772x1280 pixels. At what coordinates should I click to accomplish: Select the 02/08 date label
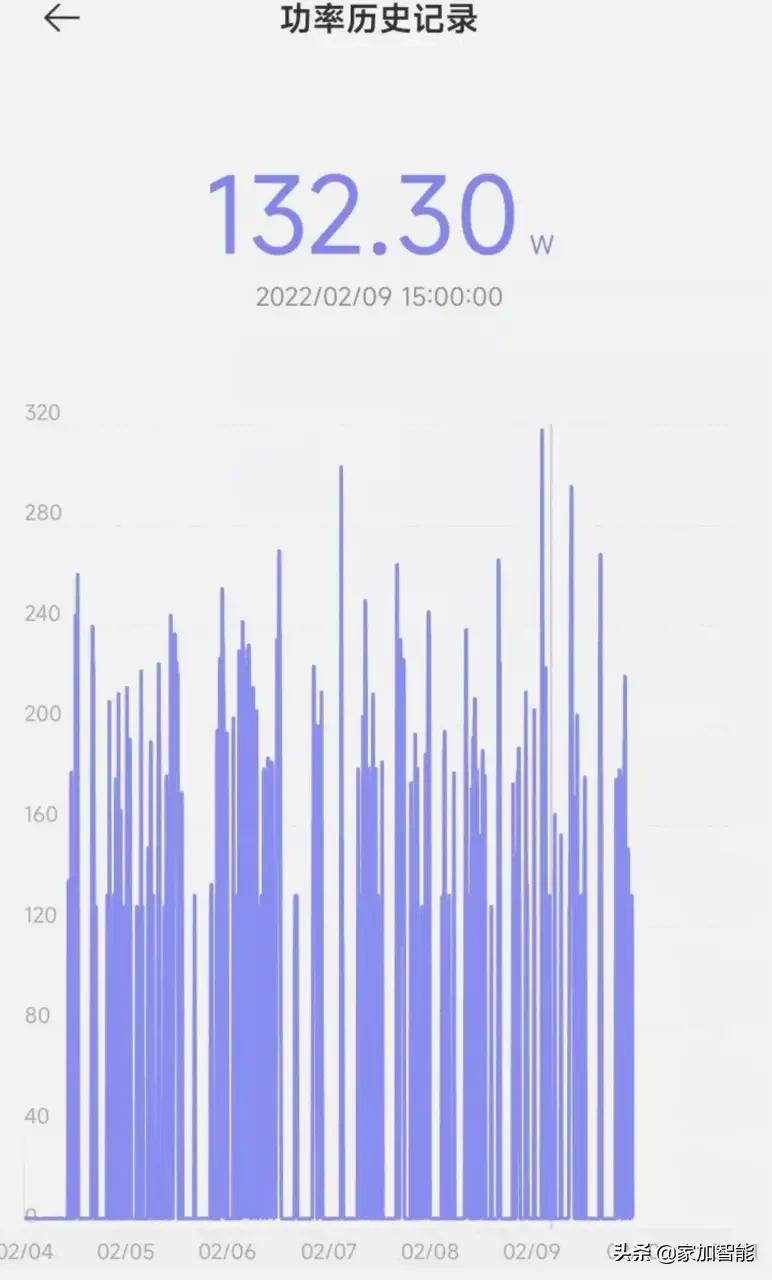tap(432, 1251)
